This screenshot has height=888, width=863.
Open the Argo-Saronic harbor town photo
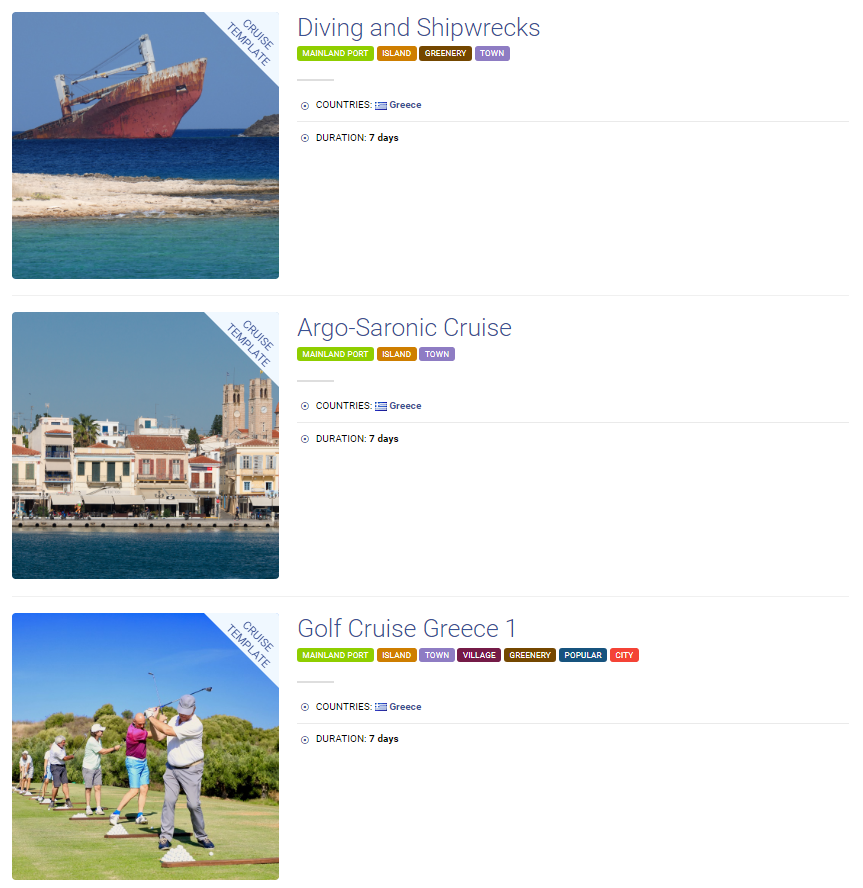tap(145, 445)
